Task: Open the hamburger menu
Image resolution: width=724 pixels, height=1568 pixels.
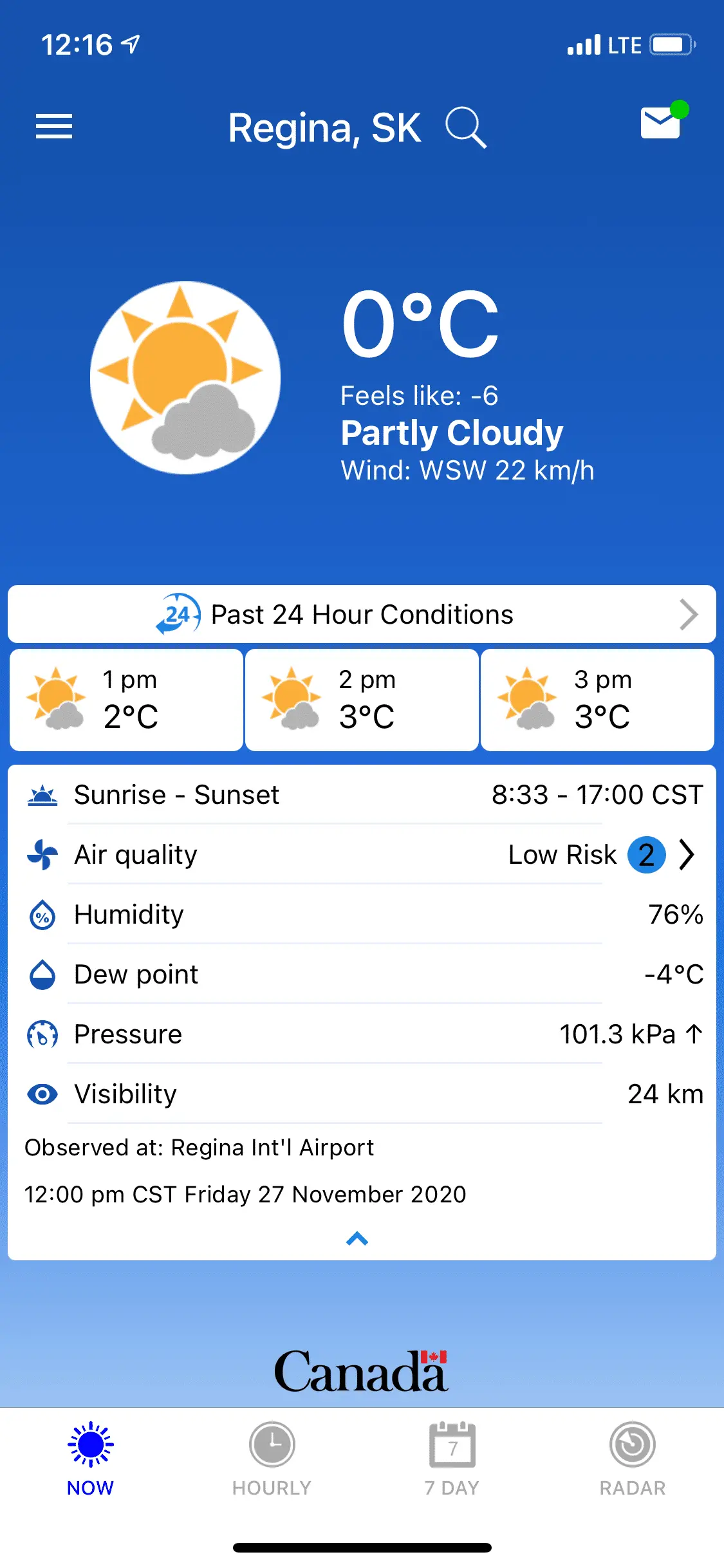Action: pos(54,126)
